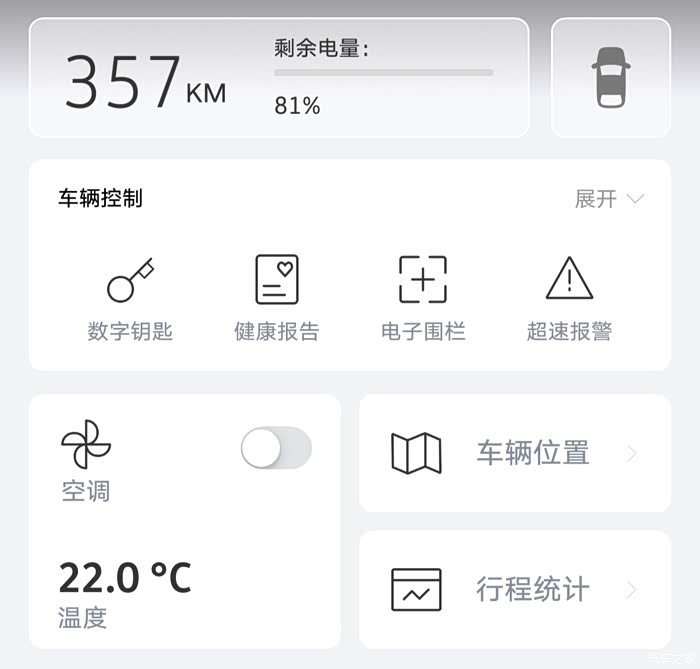Expand the 车辆控制 section with 展开
The image size is (700, 669).
tap(608, 199)
